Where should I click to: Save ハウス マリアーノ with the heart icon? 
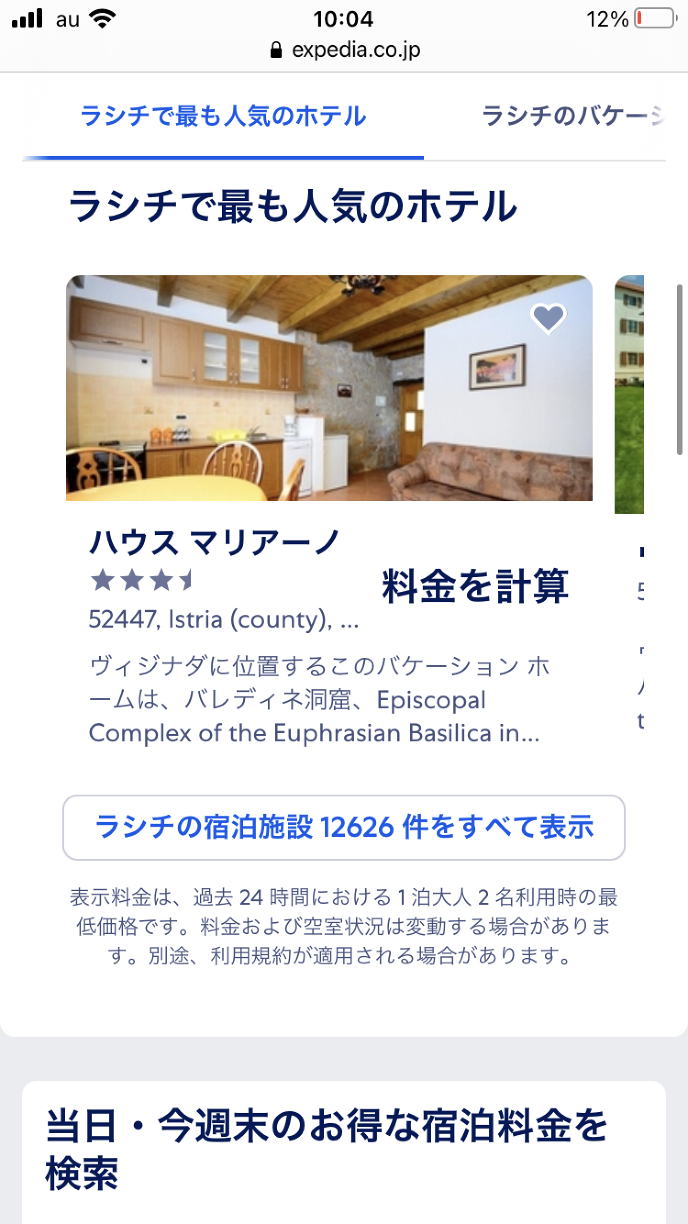point(548,319)
